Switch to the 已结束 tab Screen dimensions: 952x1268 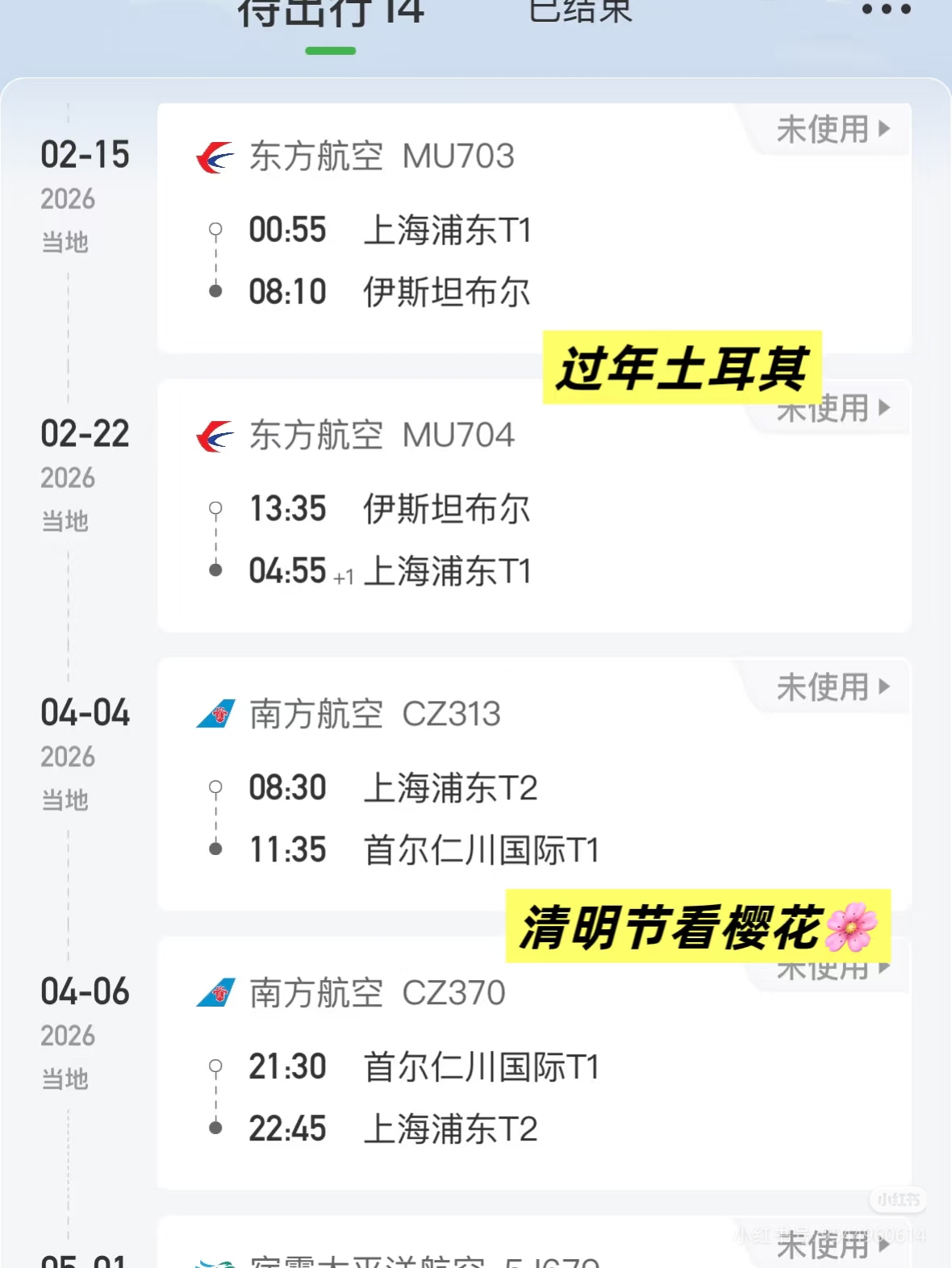580,11
